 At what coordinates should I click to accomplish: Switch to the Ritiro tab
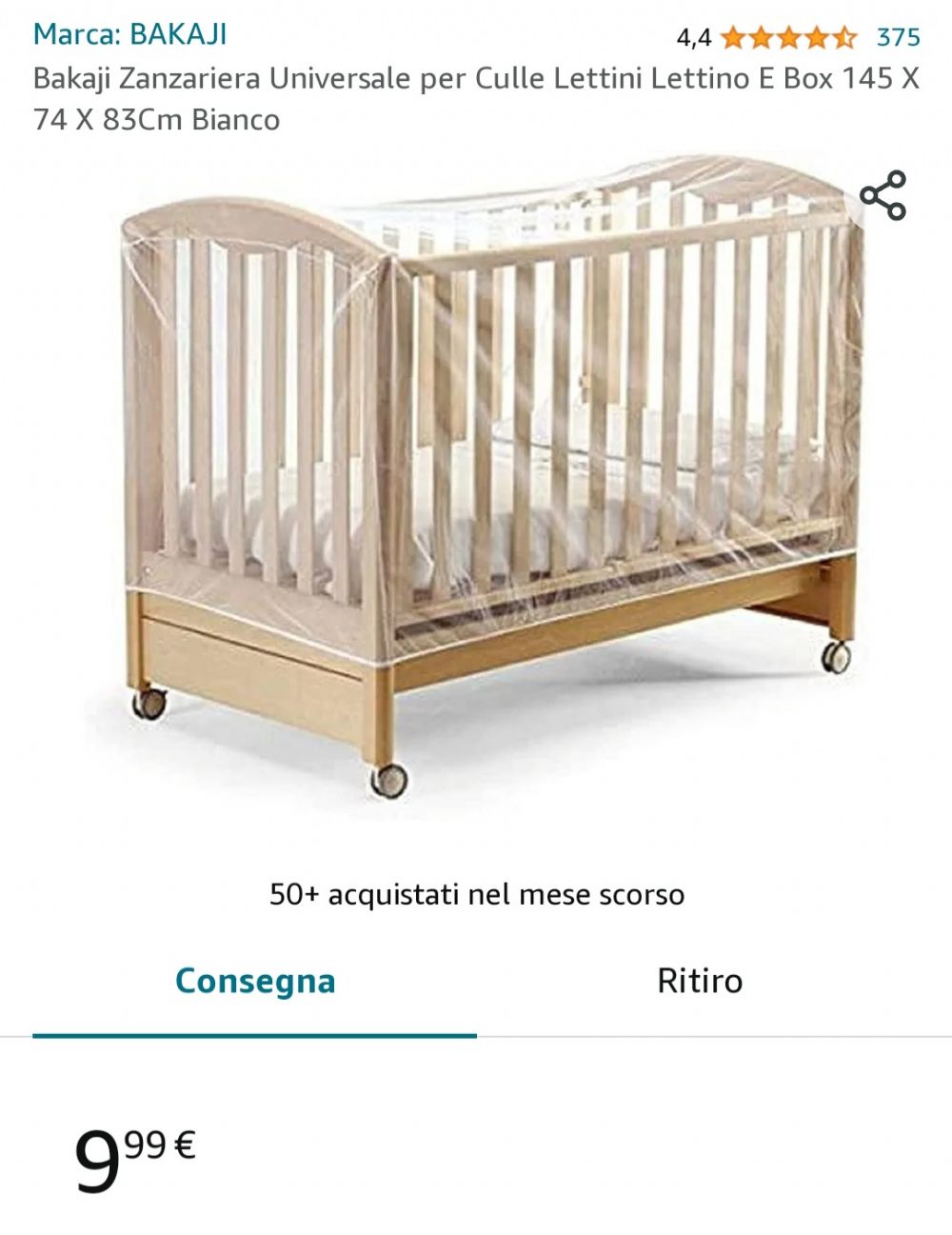coord(700,981)
